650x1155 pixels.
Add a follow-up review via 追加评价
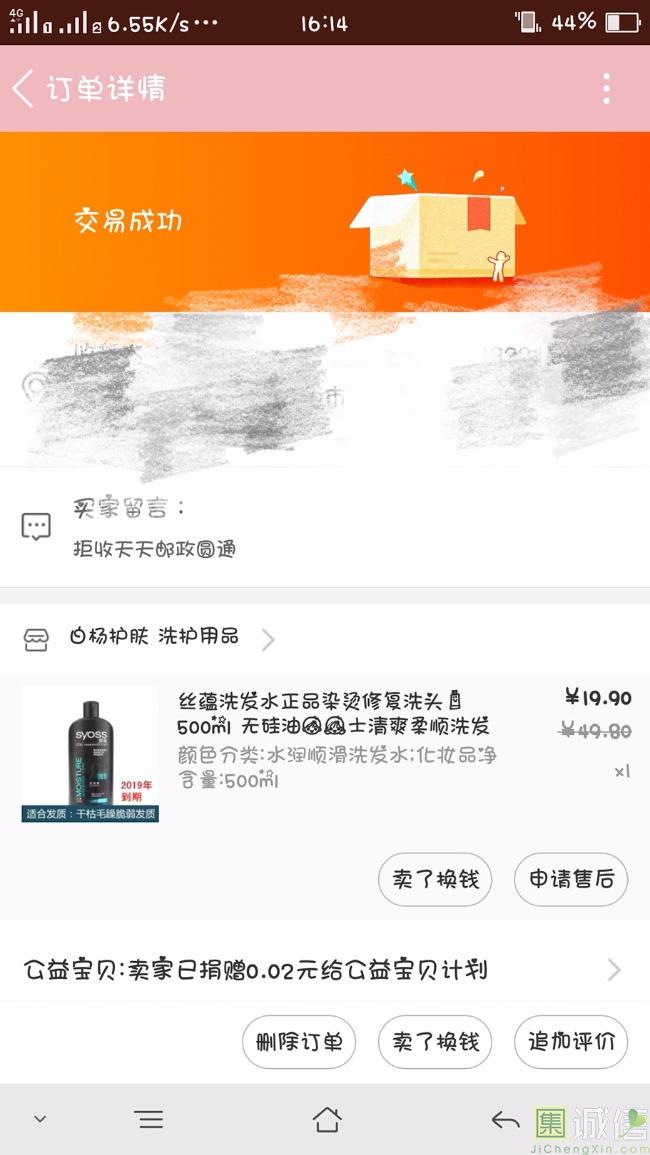pyautogui.click(x=571, y=1042)
